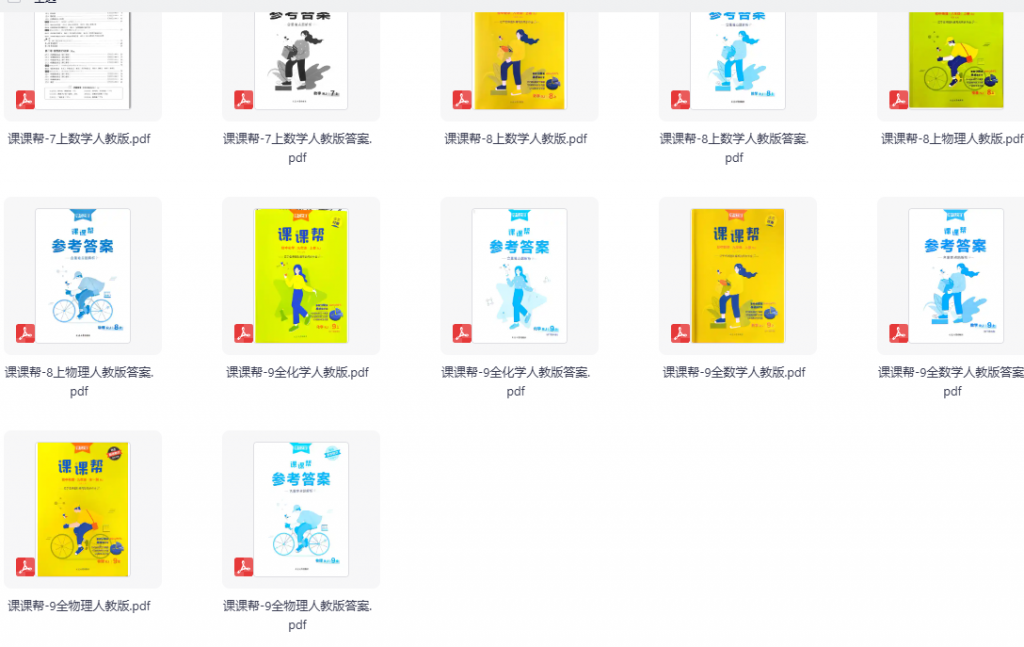The width and height of the screenshot is (1024, 647).
Task: View 课课帮-9全物理人教版答案.pdf
Action: point(300,508)
